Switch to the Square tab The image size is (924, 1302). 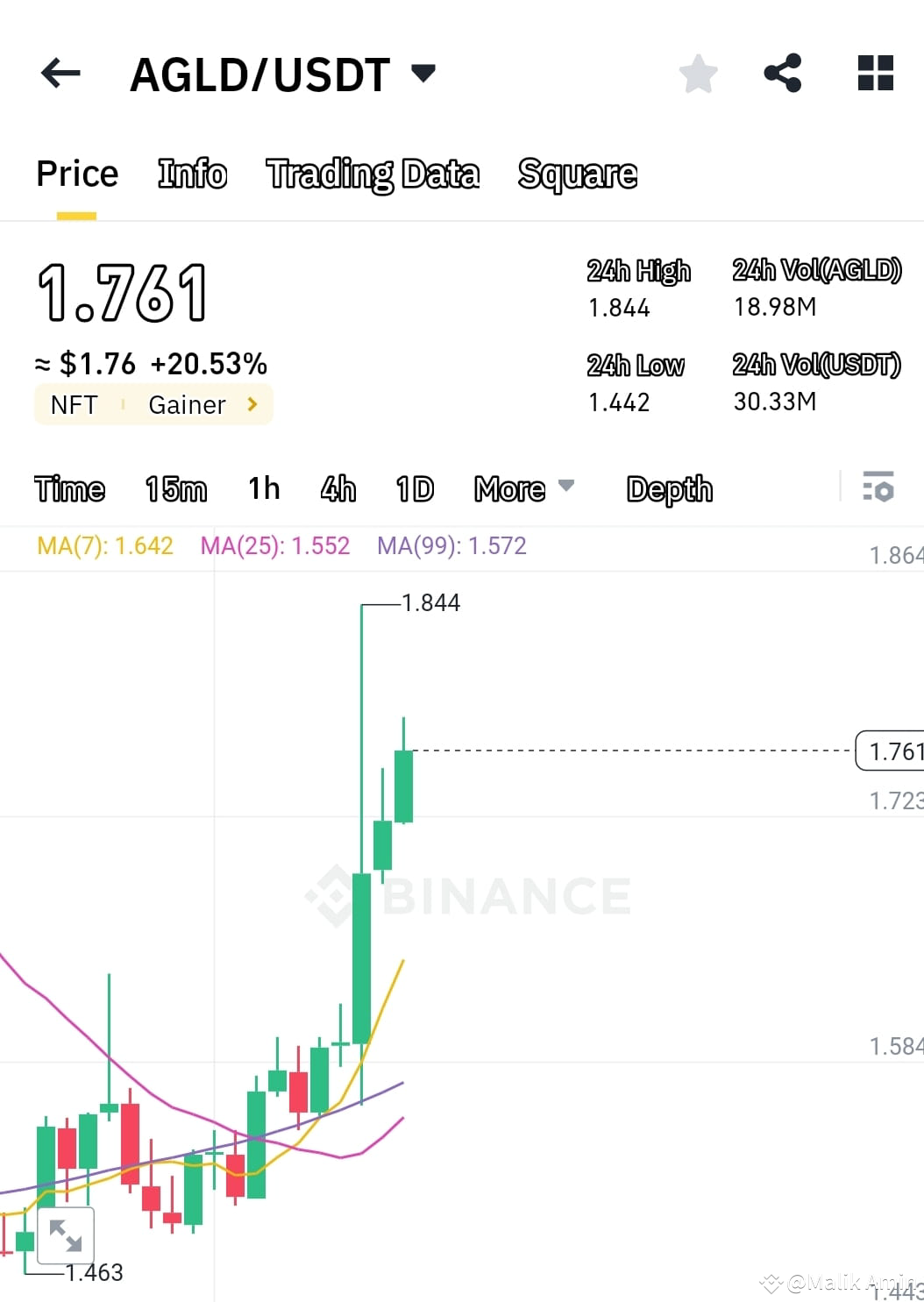578,174
